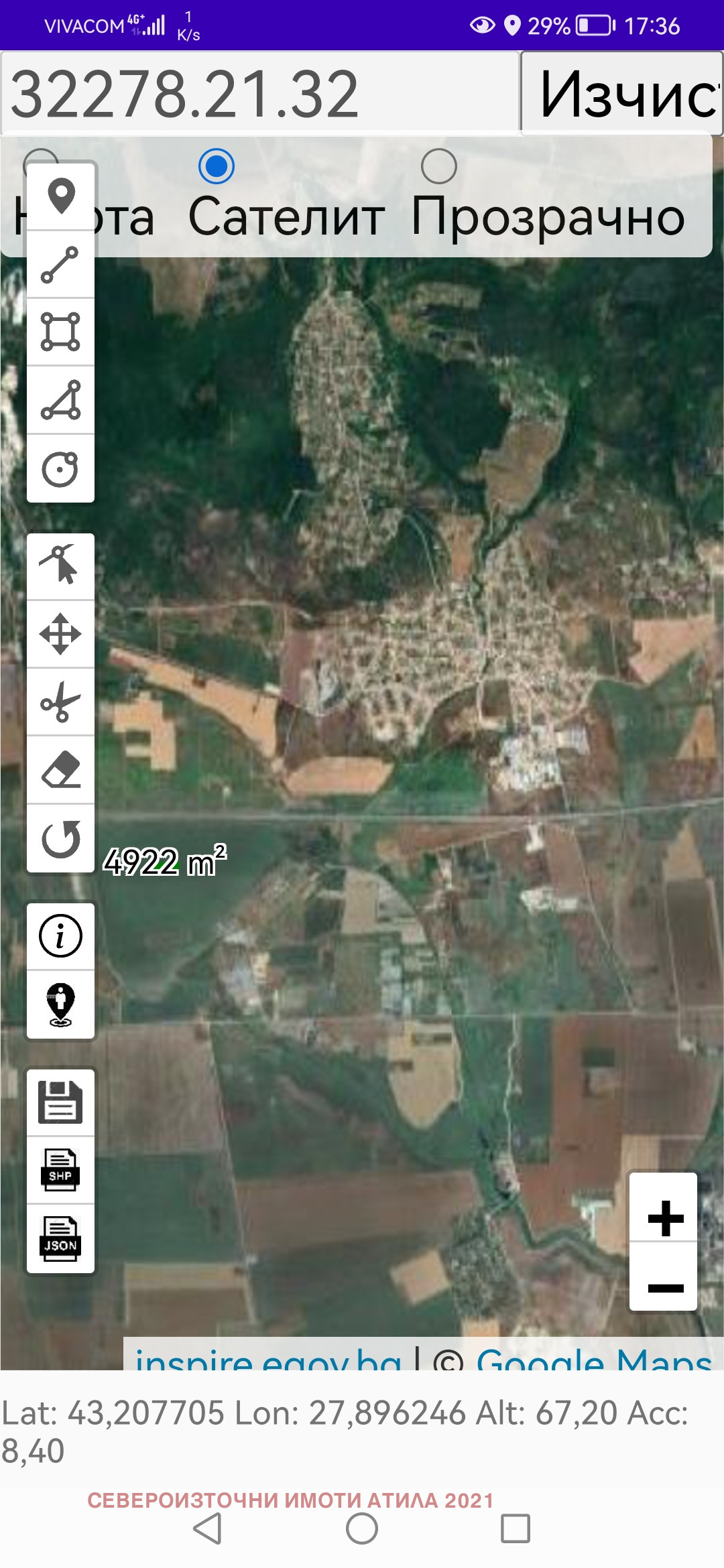The image size is (724, 1568).
Task: Choose the draw rectangle tool
Action: [x=60, y=332]
